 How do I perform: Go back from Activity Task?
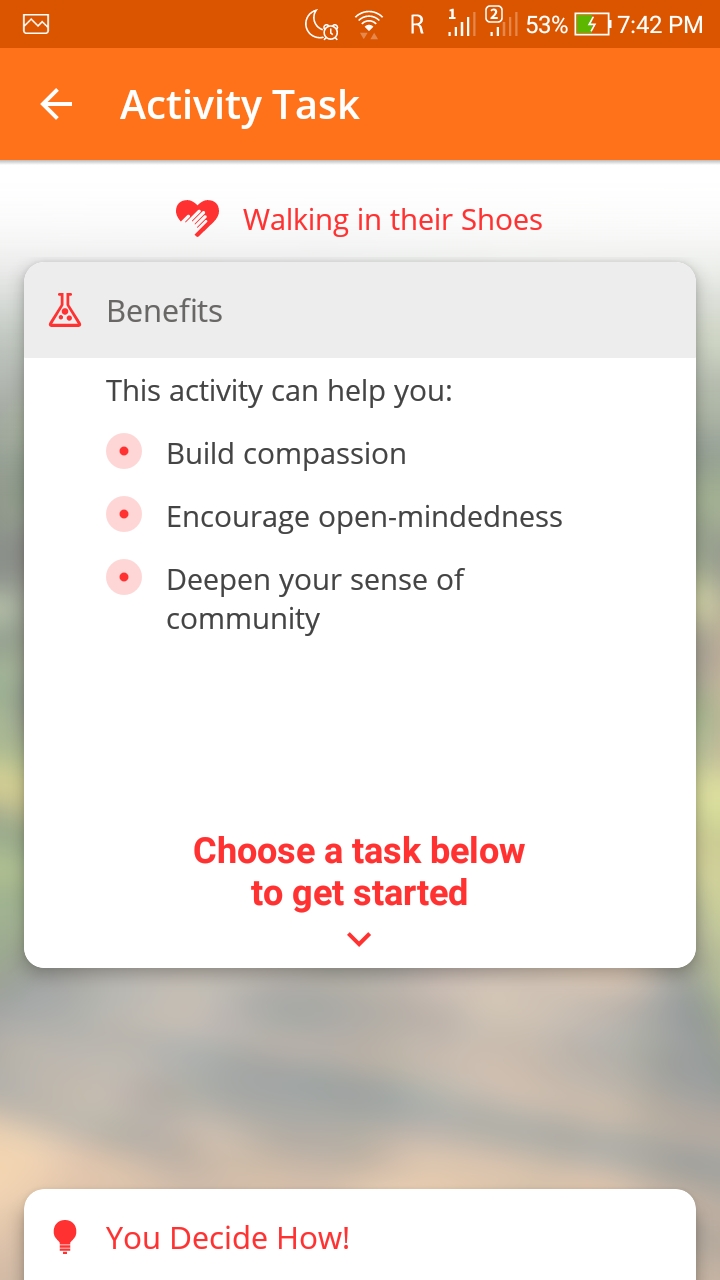56,104
